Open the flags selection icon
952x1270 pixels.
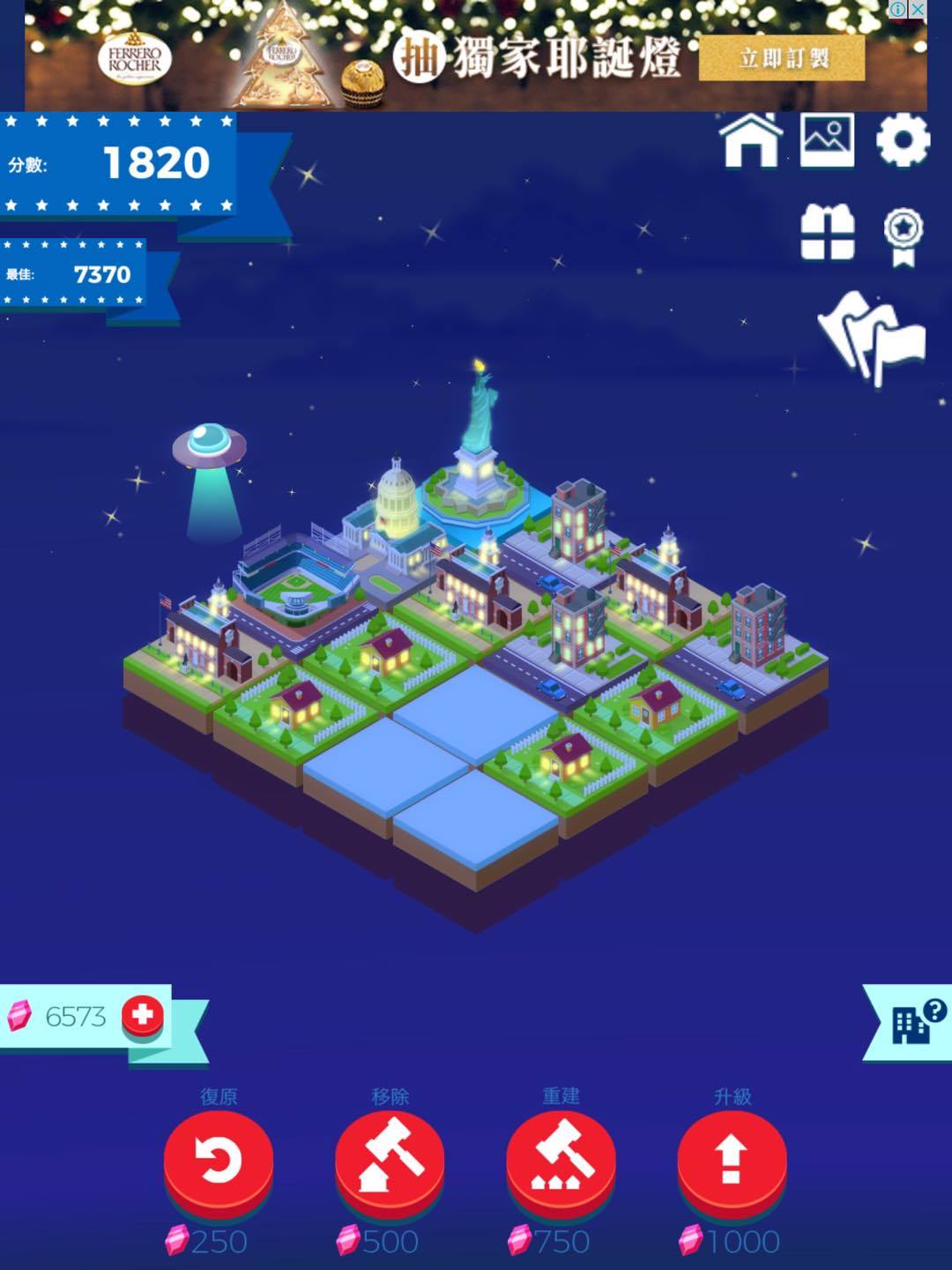873,338
